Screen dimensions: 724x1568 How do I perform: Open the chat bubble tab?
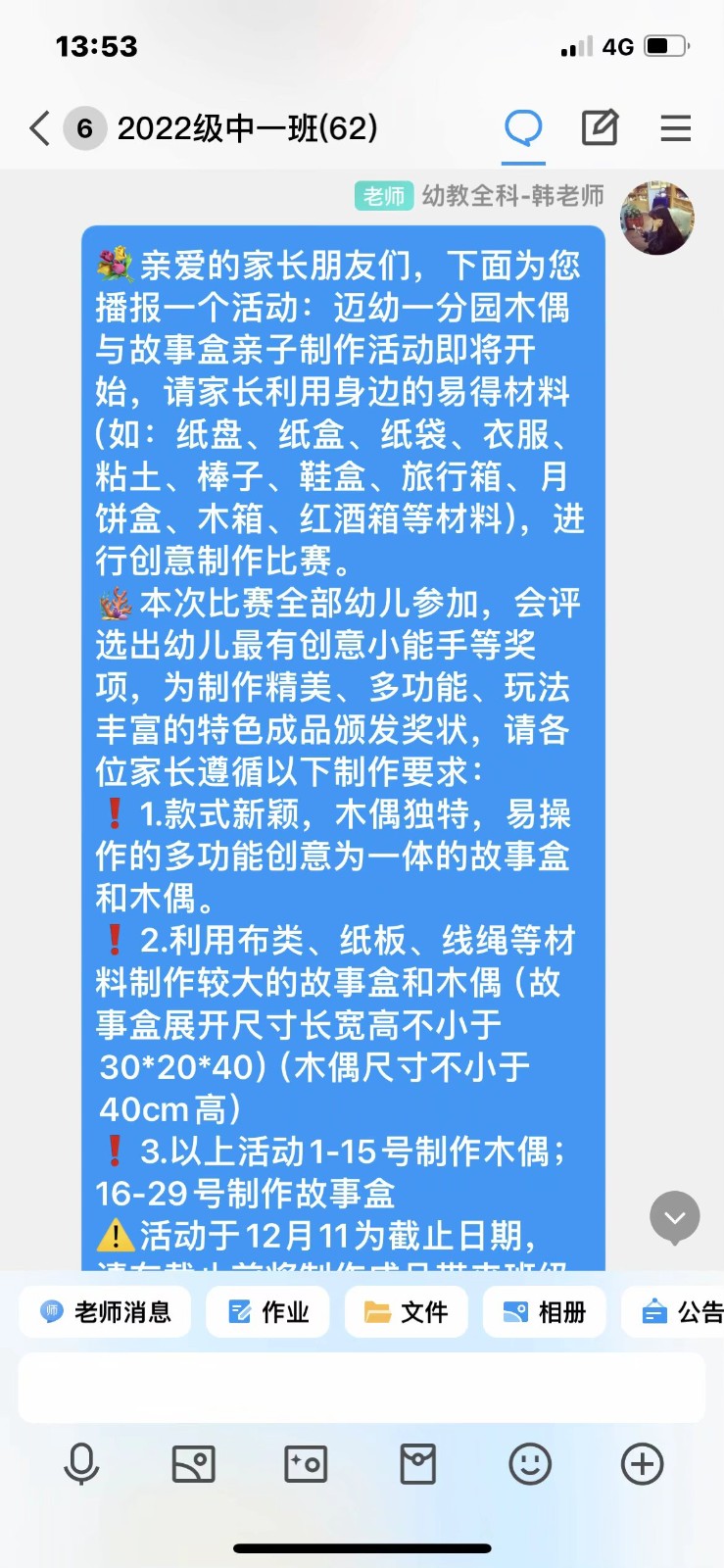click(x=523, y=128)
